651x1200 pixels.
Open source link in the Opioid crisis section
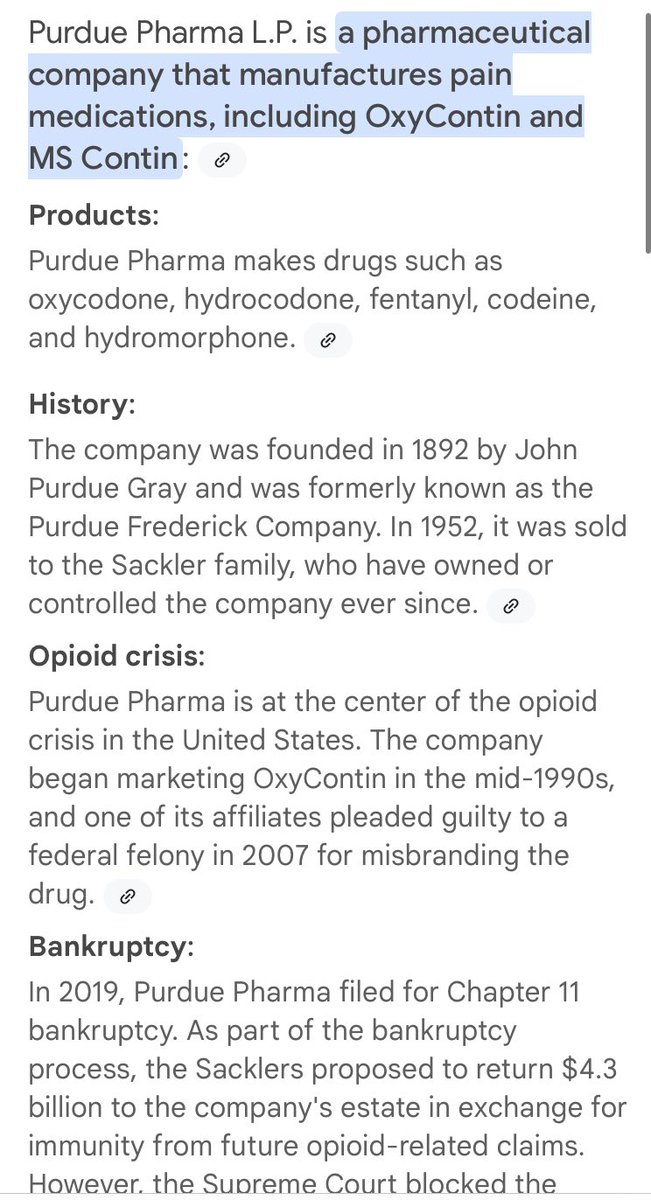point(127,897)
